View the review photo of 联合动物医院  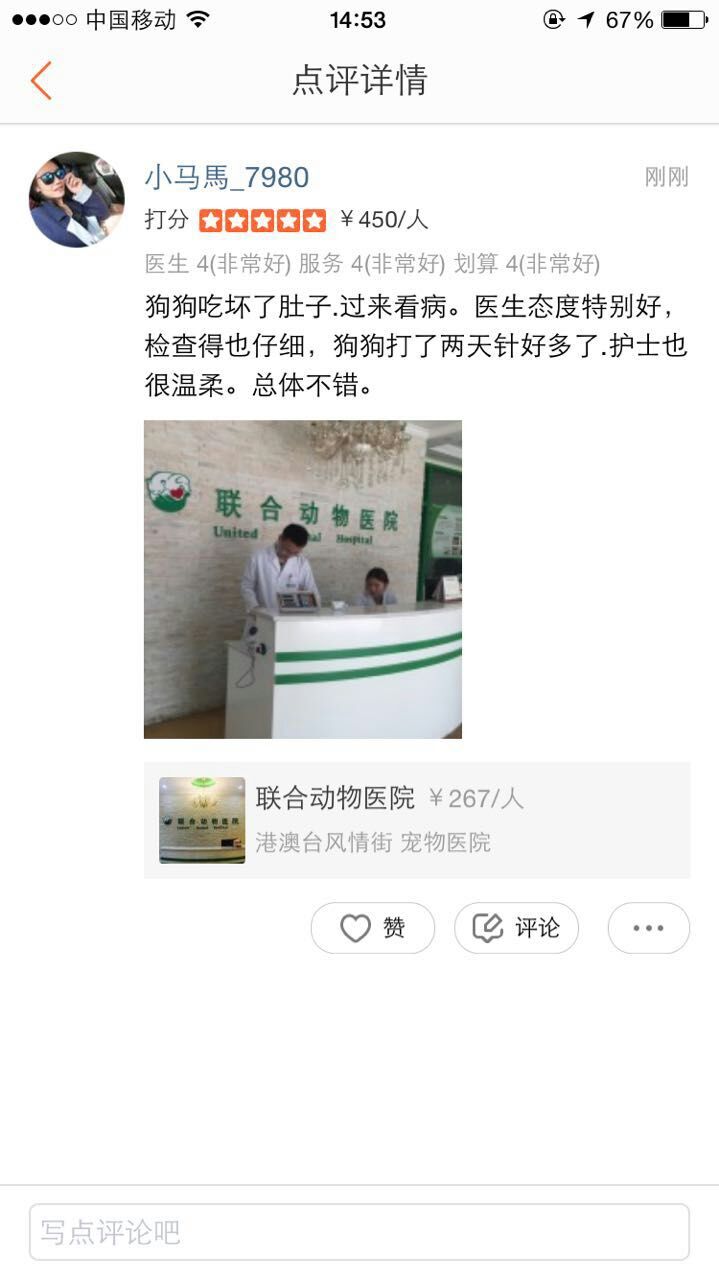coord(302,579)
